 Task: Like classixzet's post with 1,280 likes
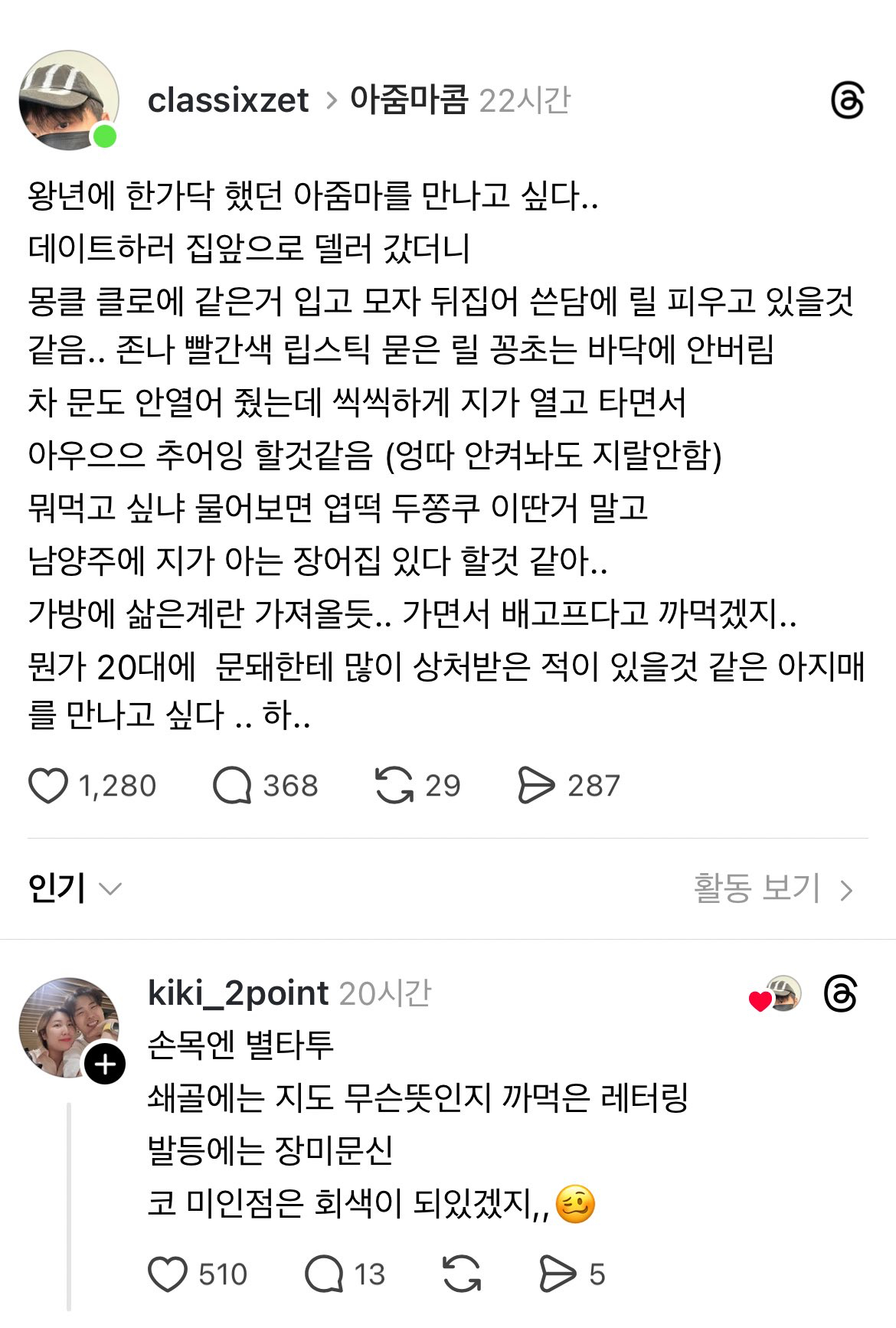tap(48, 786)
